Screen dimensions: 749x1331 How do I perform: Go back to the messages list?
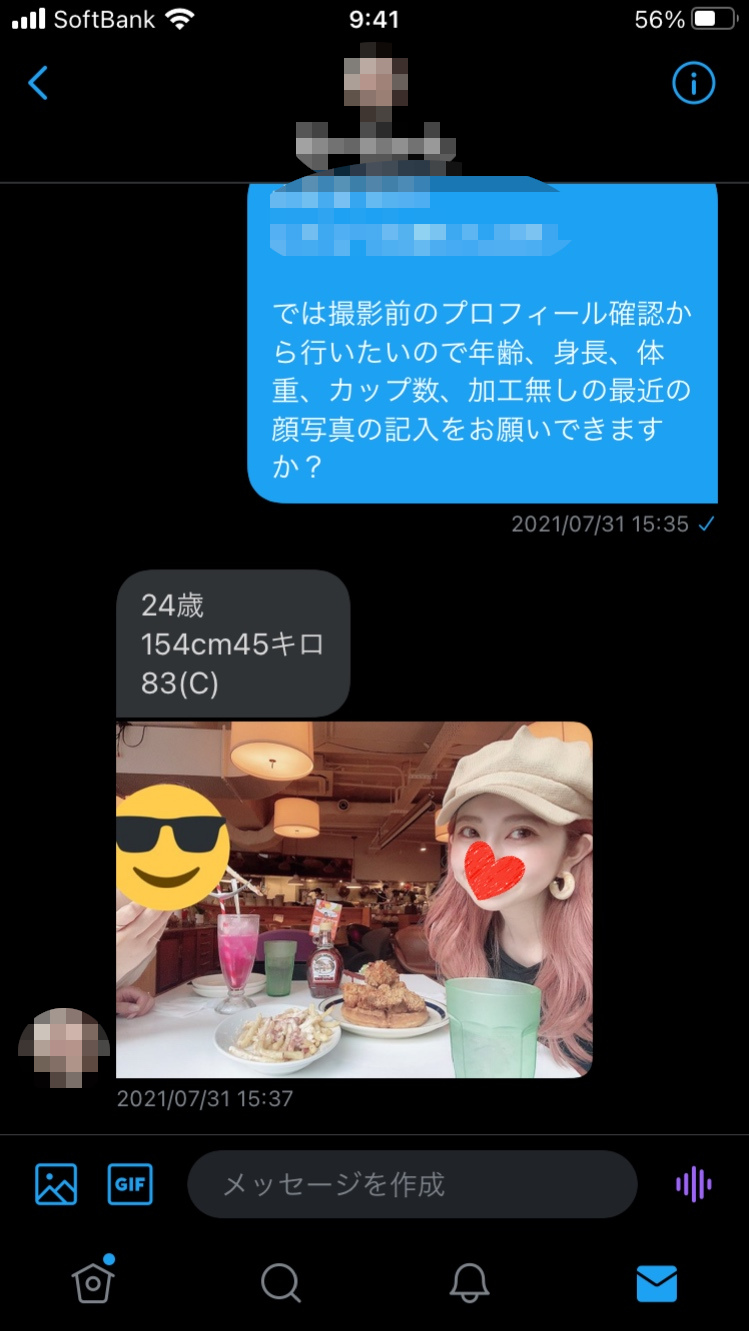coord(38,83)
